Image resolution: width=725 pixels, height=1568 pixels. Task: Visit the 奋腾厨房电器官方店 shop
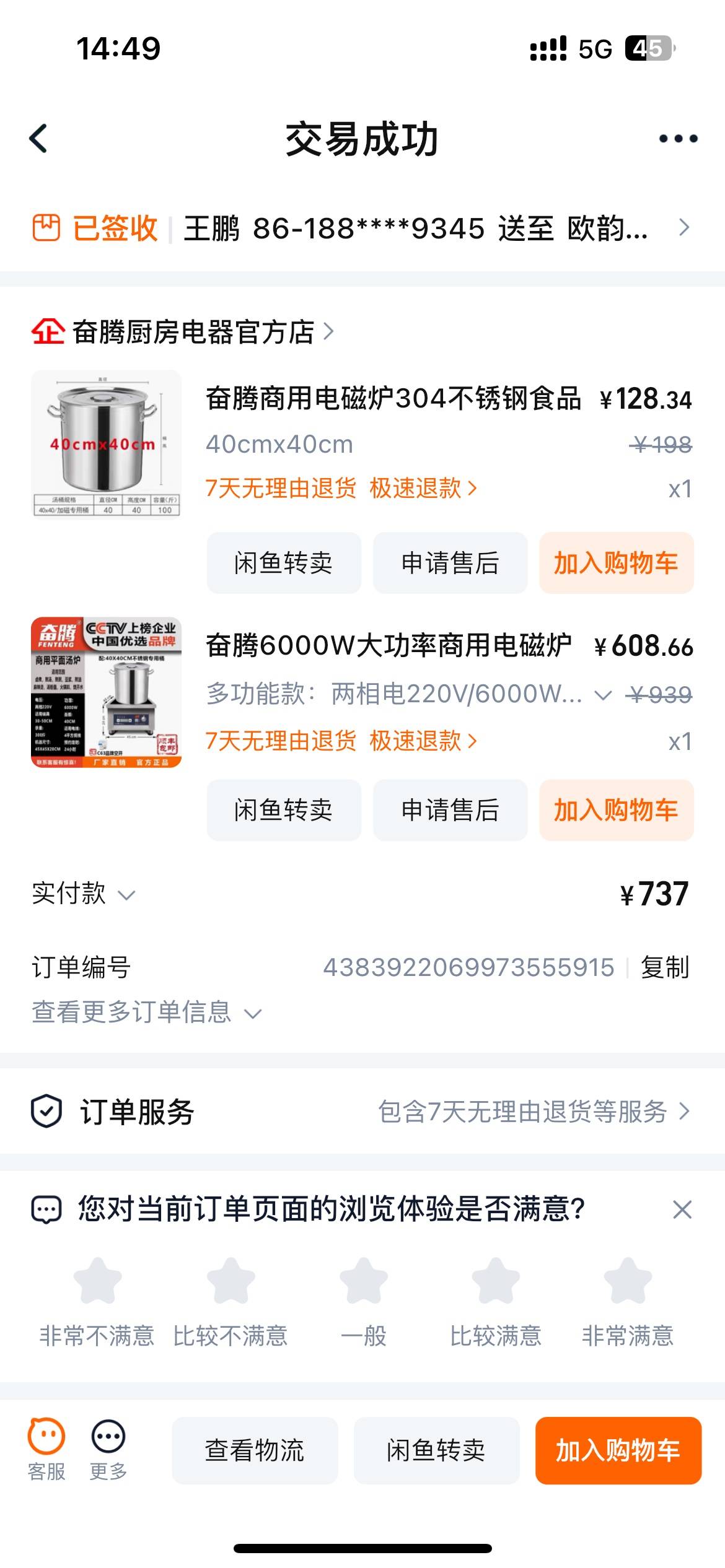(192, 332)
